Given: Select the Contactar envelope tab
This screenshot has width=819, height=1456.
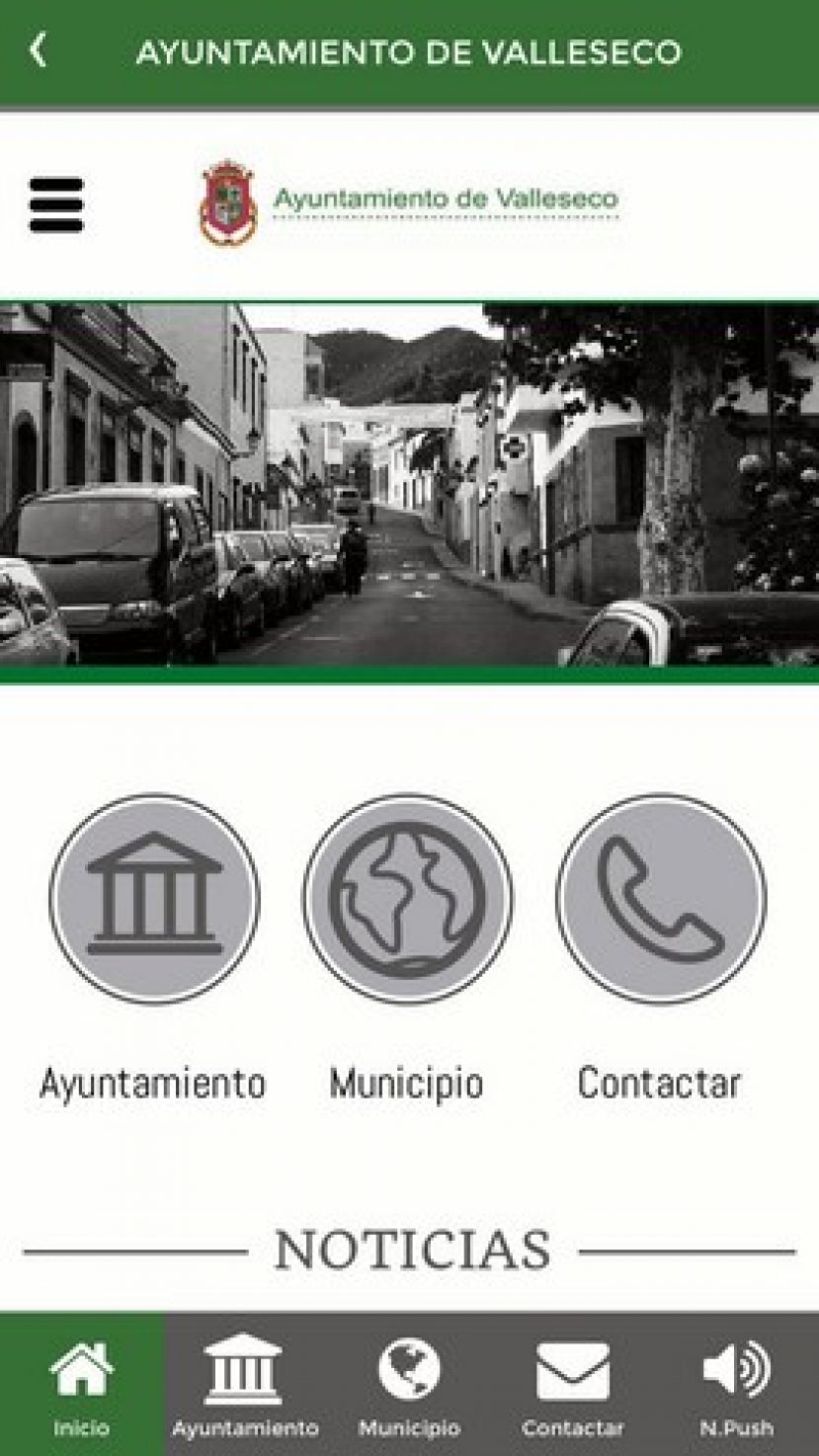Looking at the screenshot, I should (573, 1384).
